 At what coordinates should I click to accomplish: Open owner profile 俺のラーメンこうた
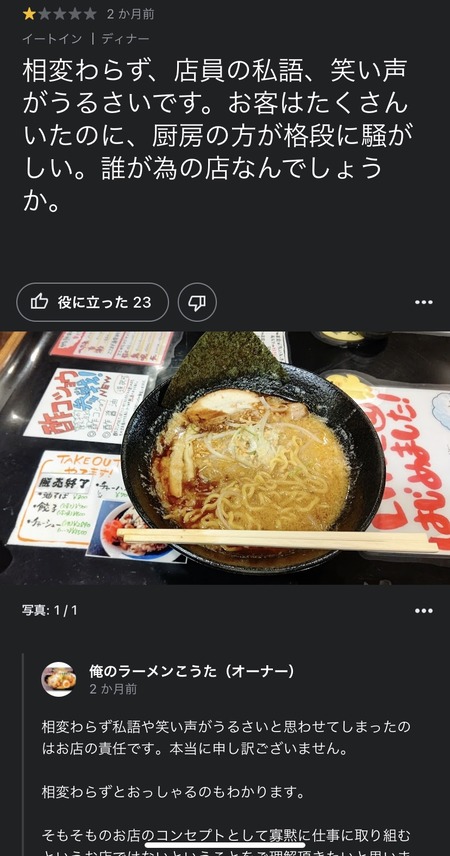pos(192,671)
